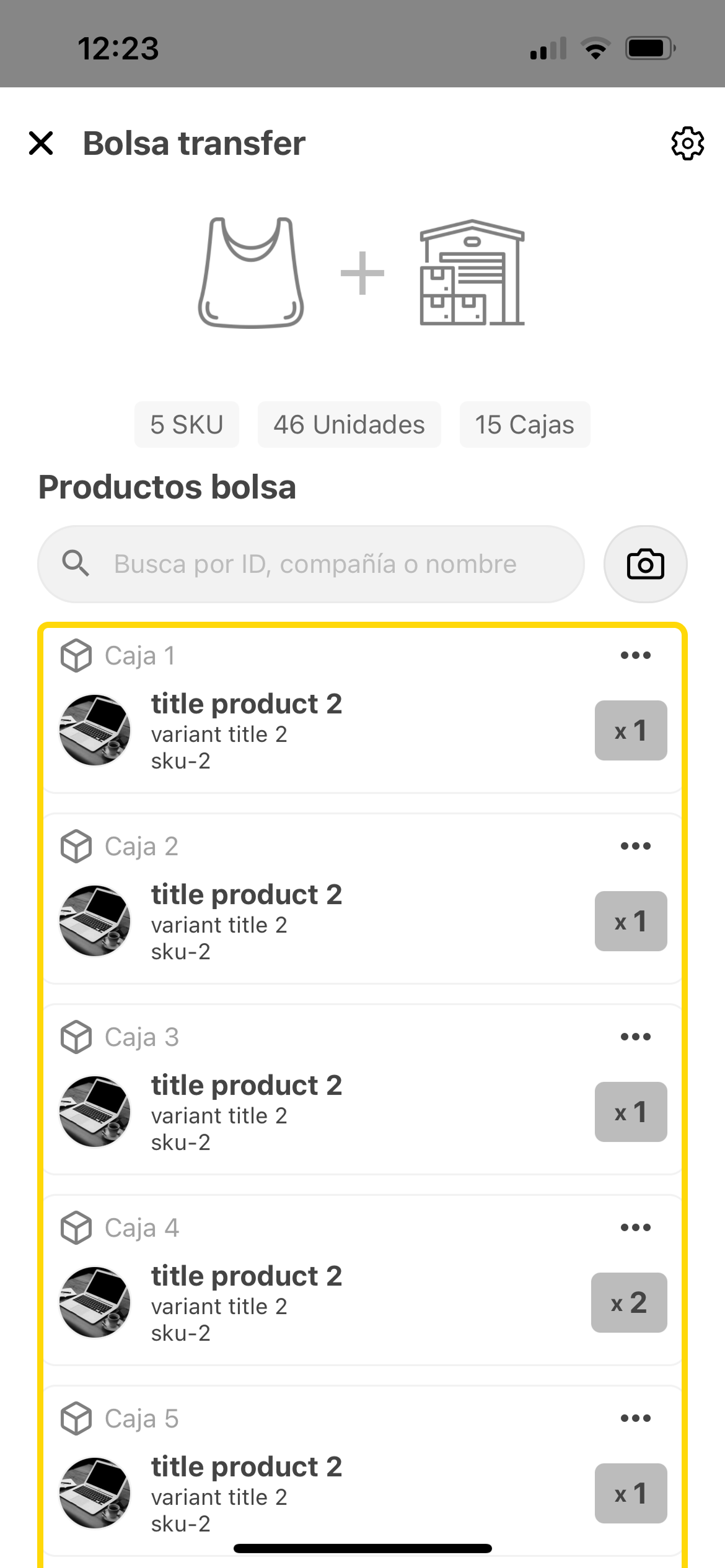Open the overflow menu for Caja 4
This screenshot has height=1568, width=725.
pos(636,1227)
